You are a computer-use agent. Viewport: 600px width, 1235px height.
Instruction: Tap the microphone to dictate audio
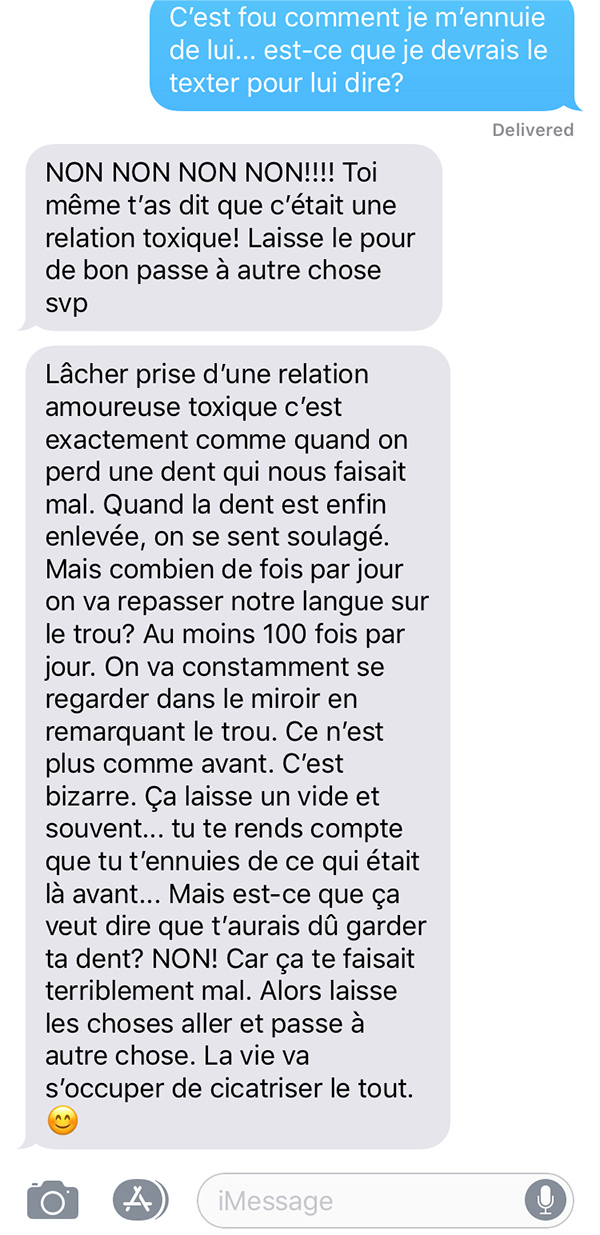point(546,1200)
